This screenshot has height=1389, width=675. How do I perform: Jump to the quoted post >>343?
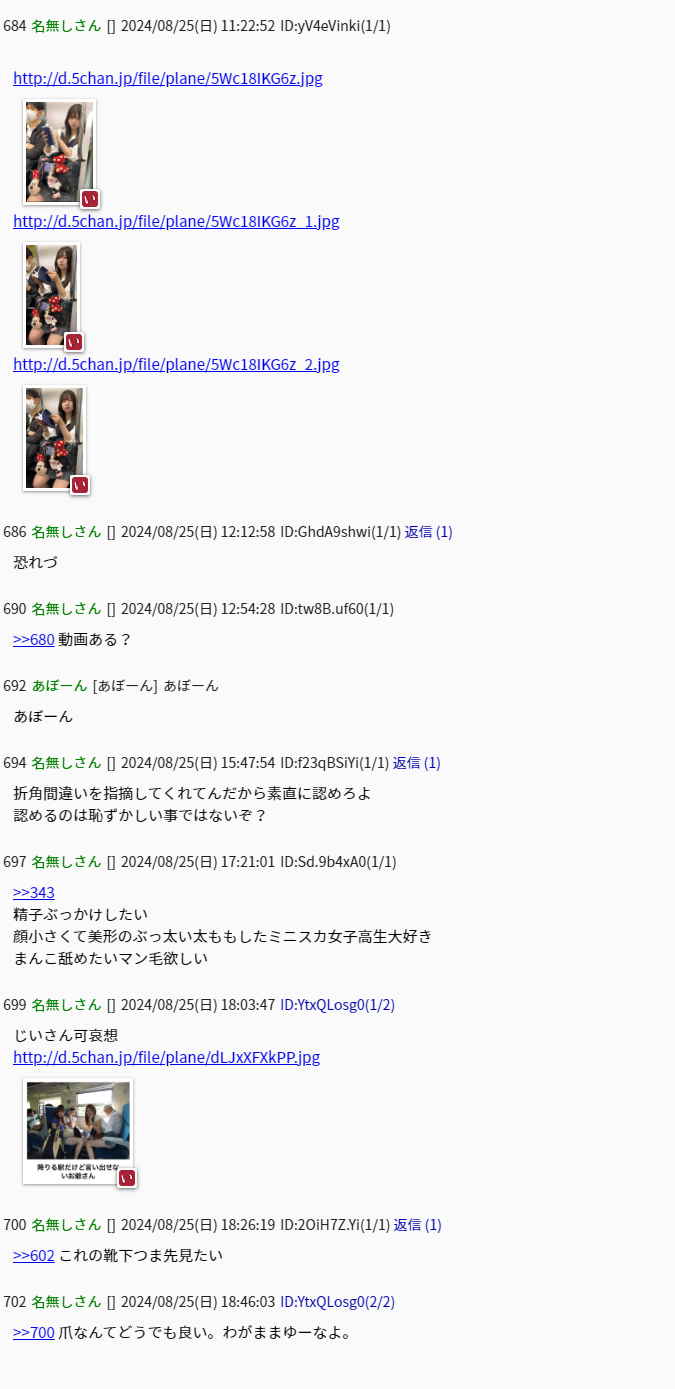33,892
